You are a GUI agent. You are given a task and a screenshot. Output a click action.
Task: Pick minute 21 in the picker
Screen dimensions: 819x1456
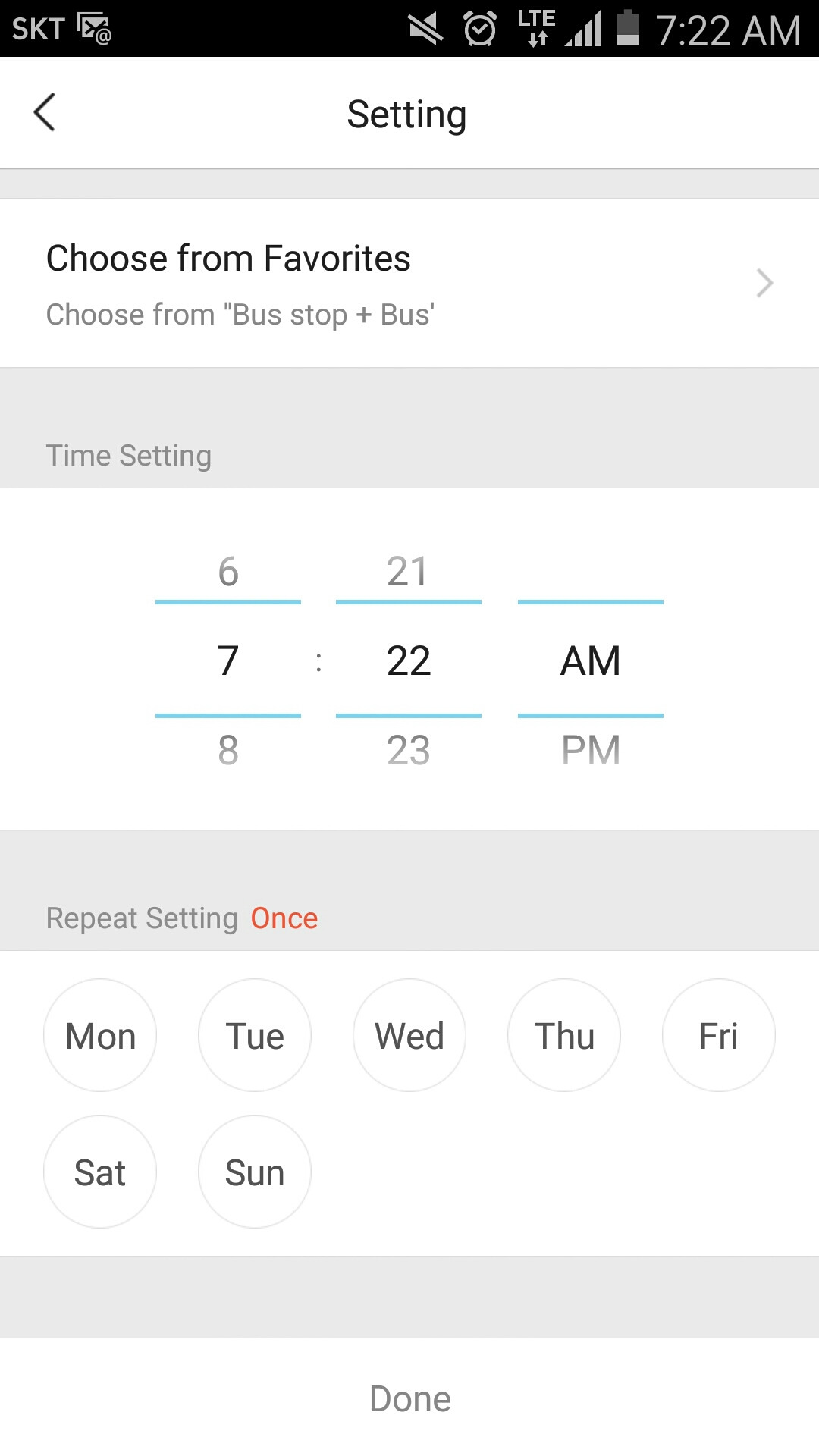pos(408,571)
